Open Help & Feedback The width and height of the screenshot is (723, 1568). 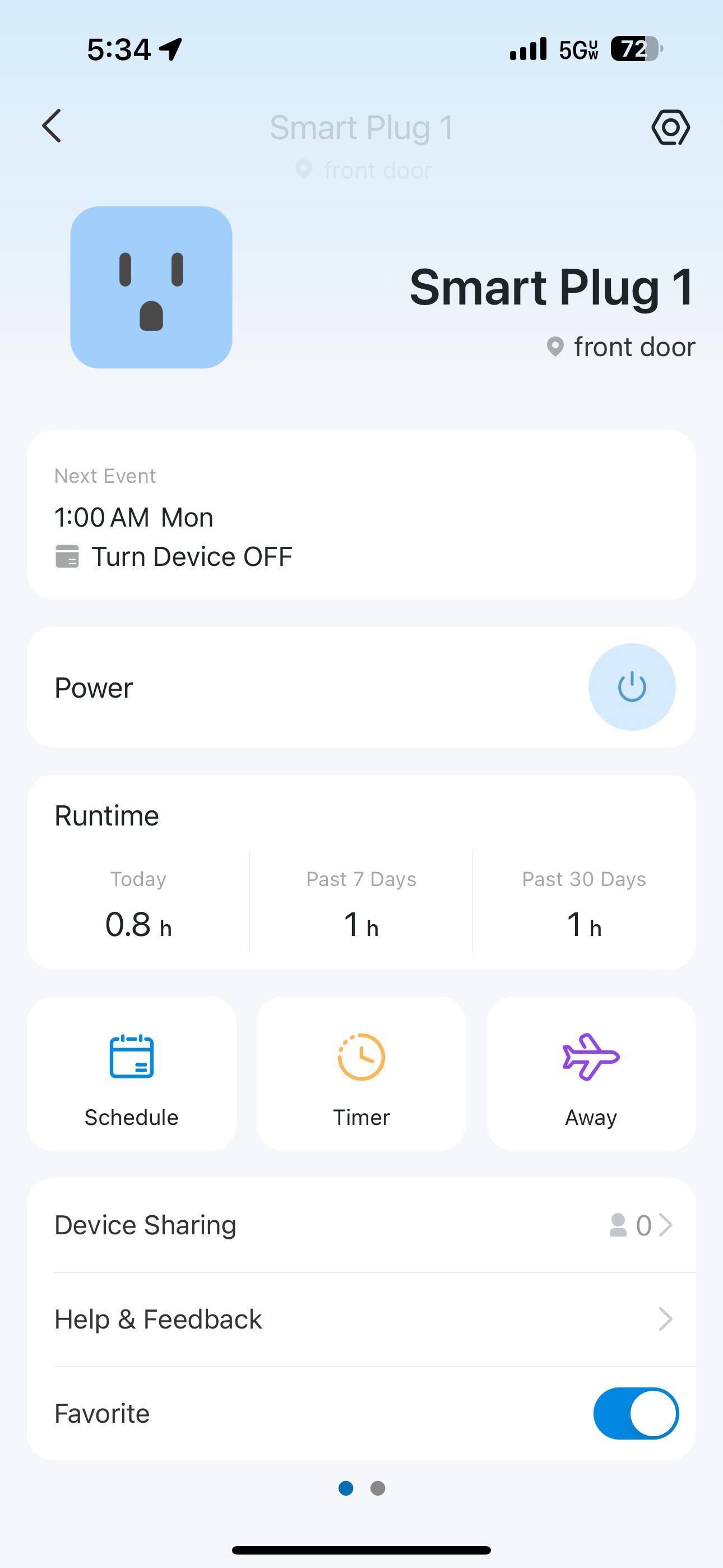361,1319
